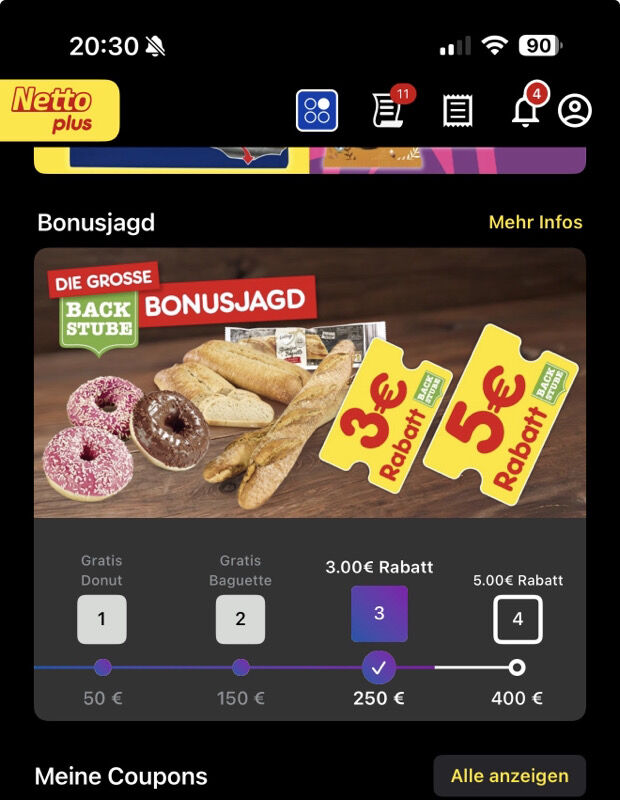Open the notifications bell
This screenshot has height=800, width=620.
(525, 111)
